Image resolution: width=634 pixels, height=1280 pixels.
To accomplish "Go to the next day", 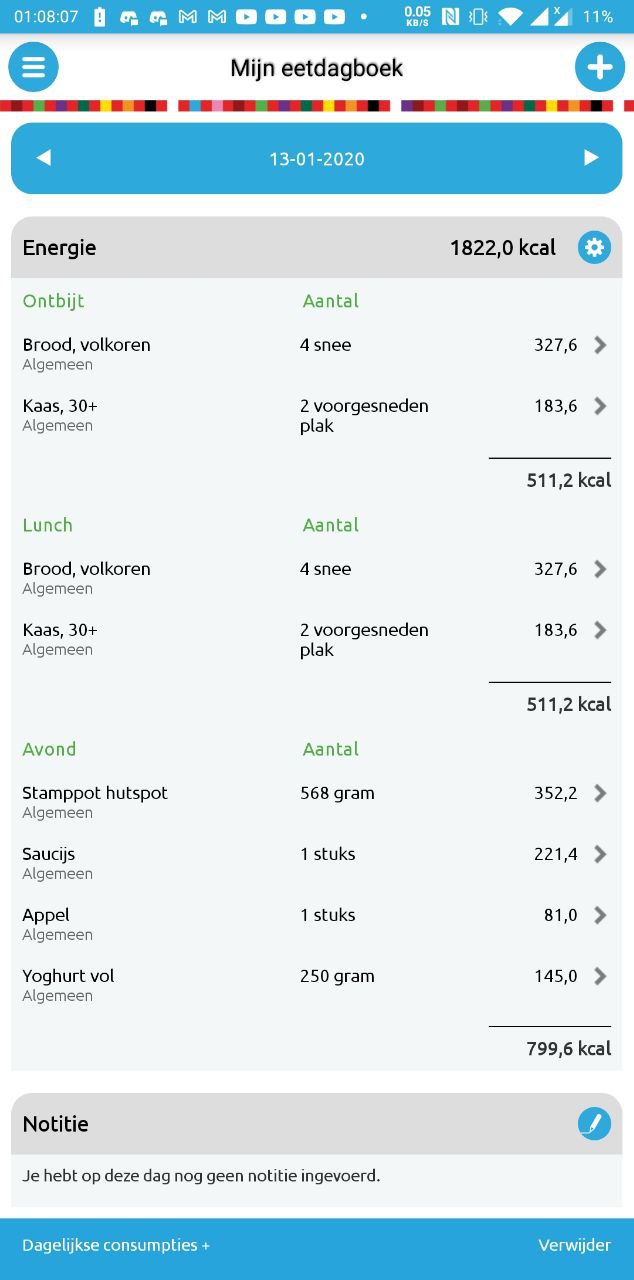I will pyautogui.click(x=591, y=158).
